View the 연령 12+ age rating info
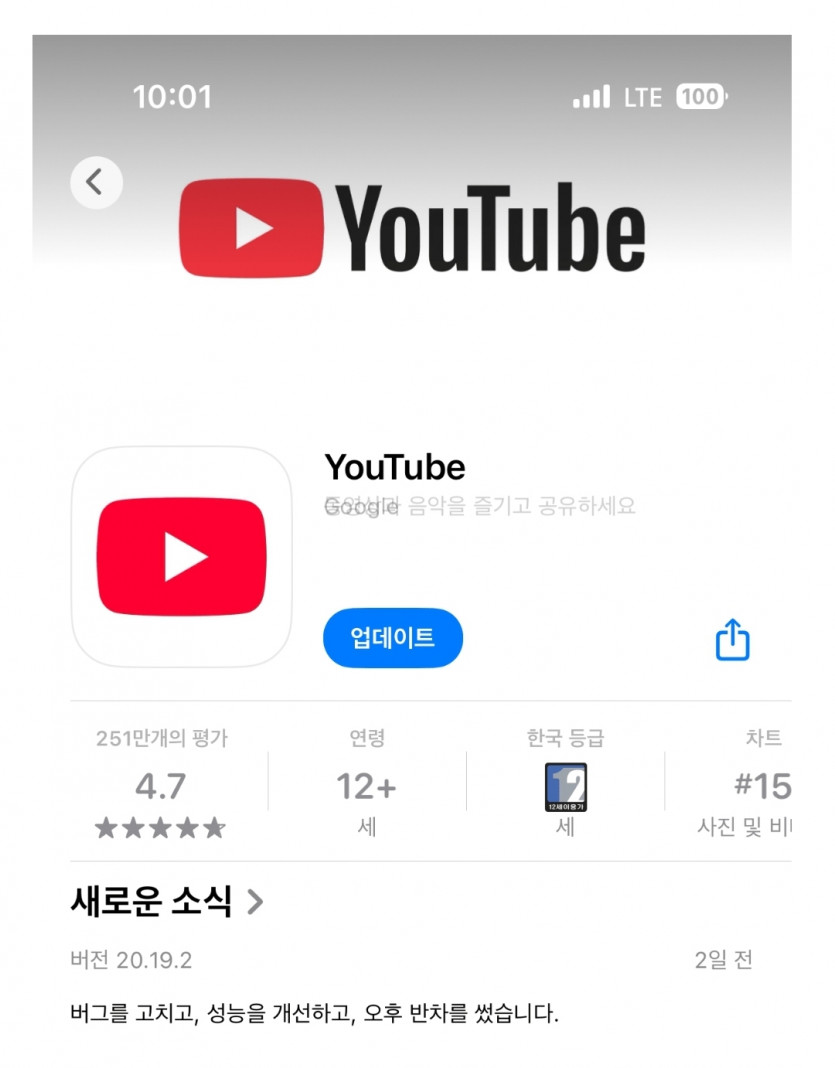Screen dimensions: 835x1068 [366, 785]
